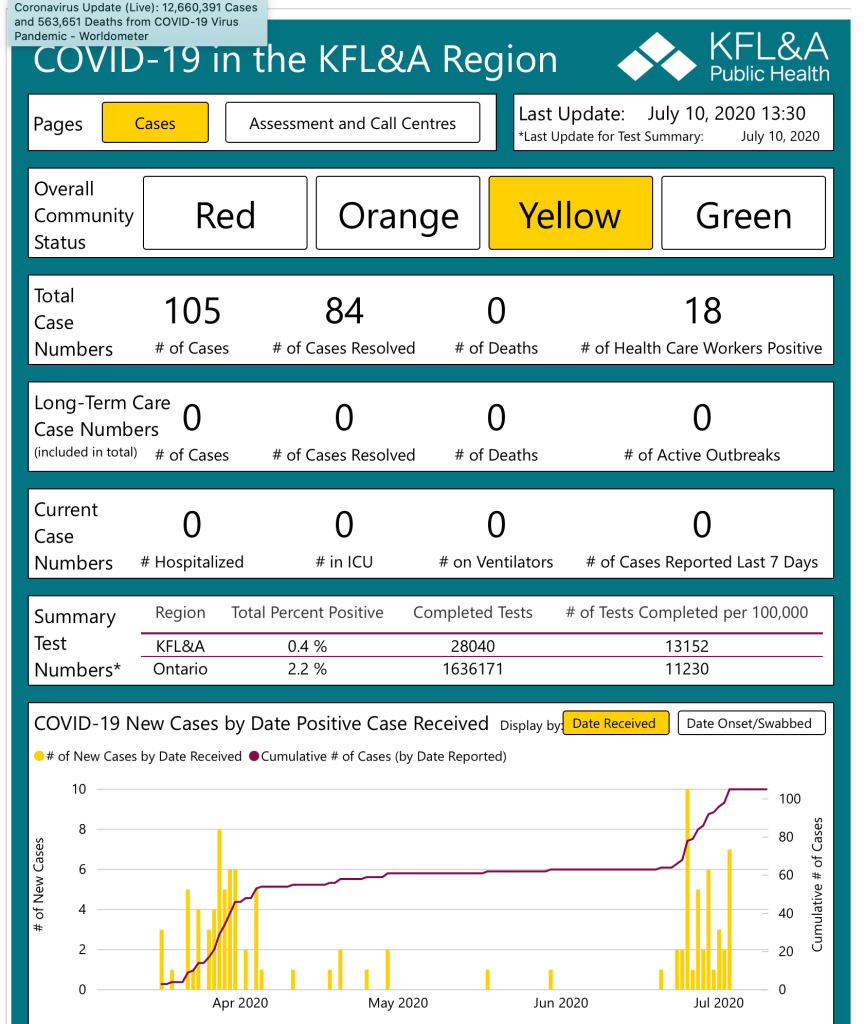This screenshot has height=1024, width=864.
Task: Switch chart to Date Onset/Swabbed
Action: pyautogui.click(x=749, y=723)
